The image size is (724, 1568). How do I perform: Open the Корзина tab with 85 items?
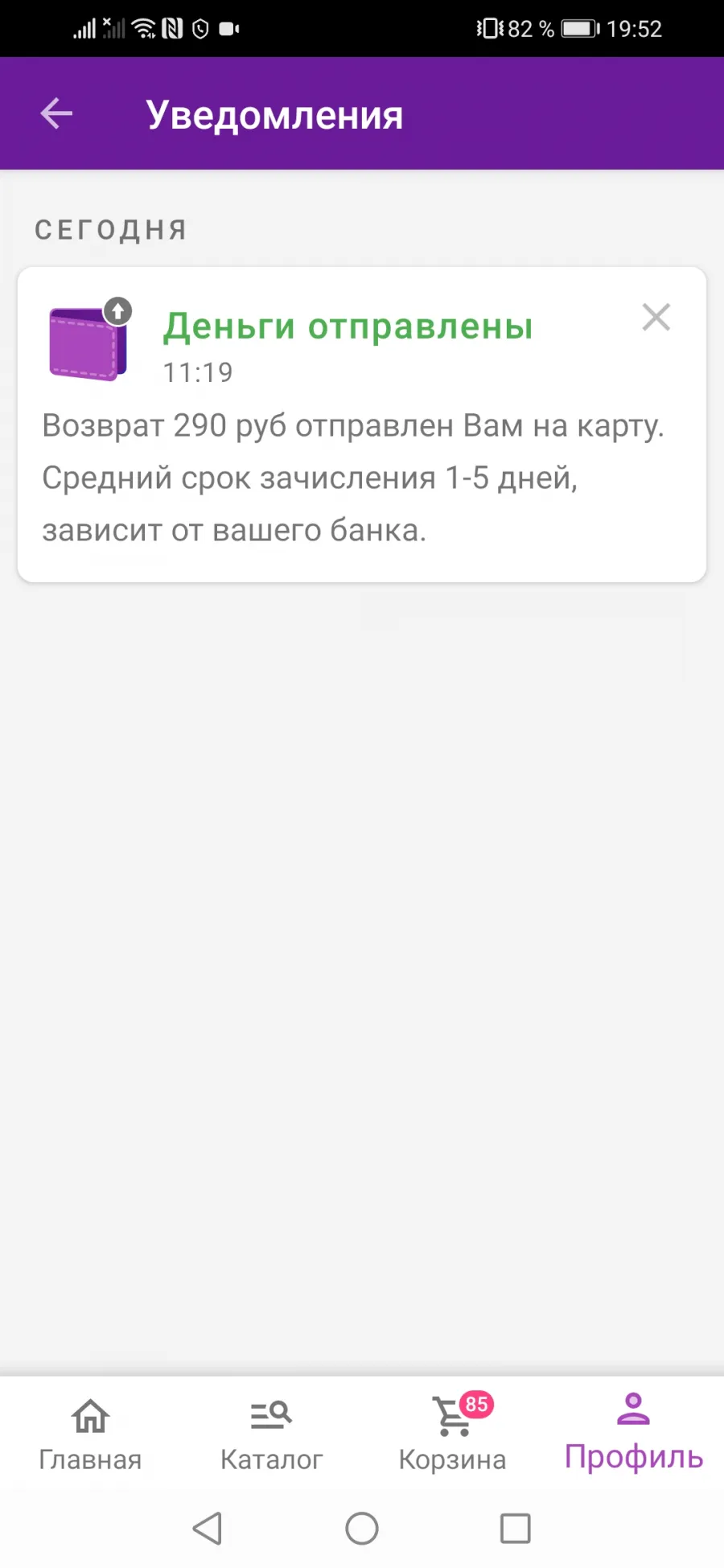coord(453,1436)
